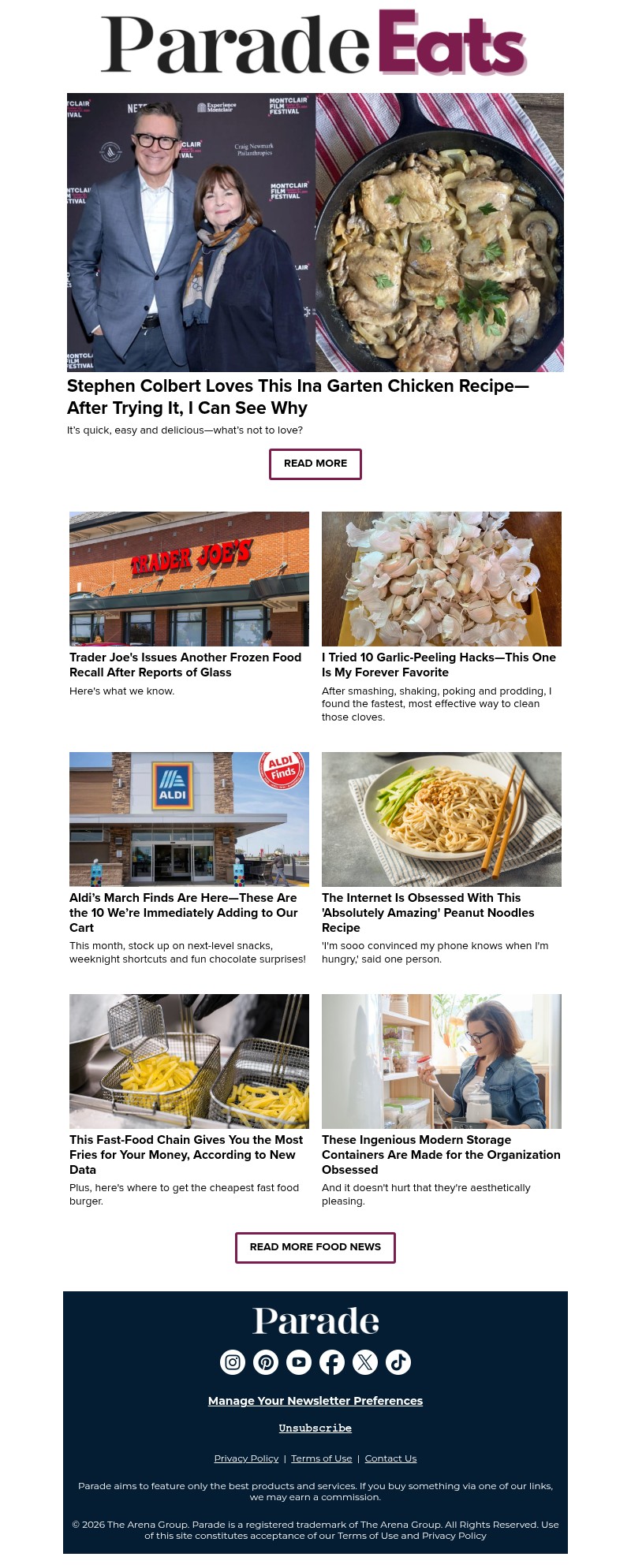Click the Parade Eats logo at the top
Viewport: 631px width, 1568px height.
pyautogui.click(x=315, y=43)
